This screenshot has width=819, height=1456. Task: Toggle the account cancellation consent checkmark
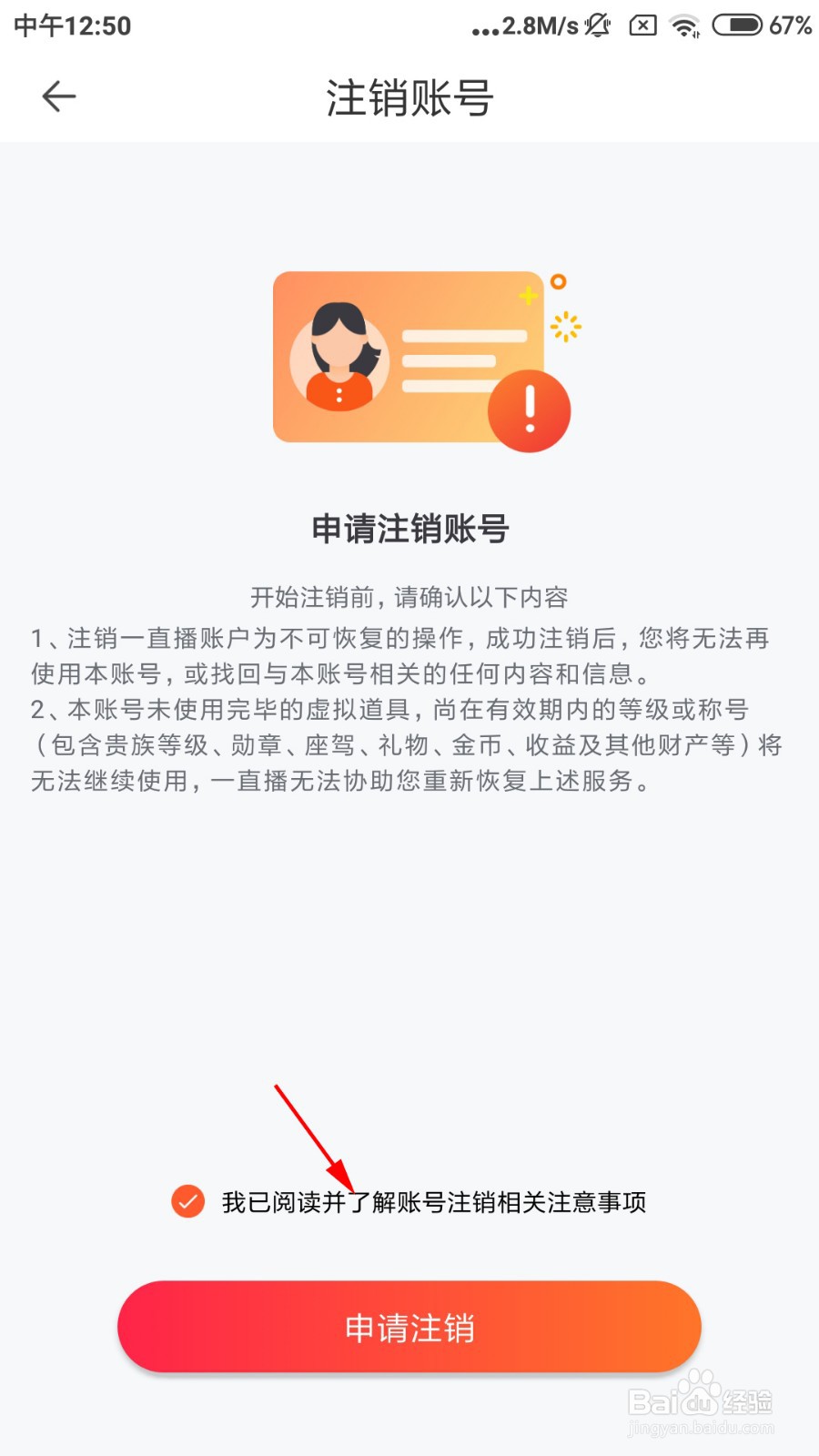187,1201
